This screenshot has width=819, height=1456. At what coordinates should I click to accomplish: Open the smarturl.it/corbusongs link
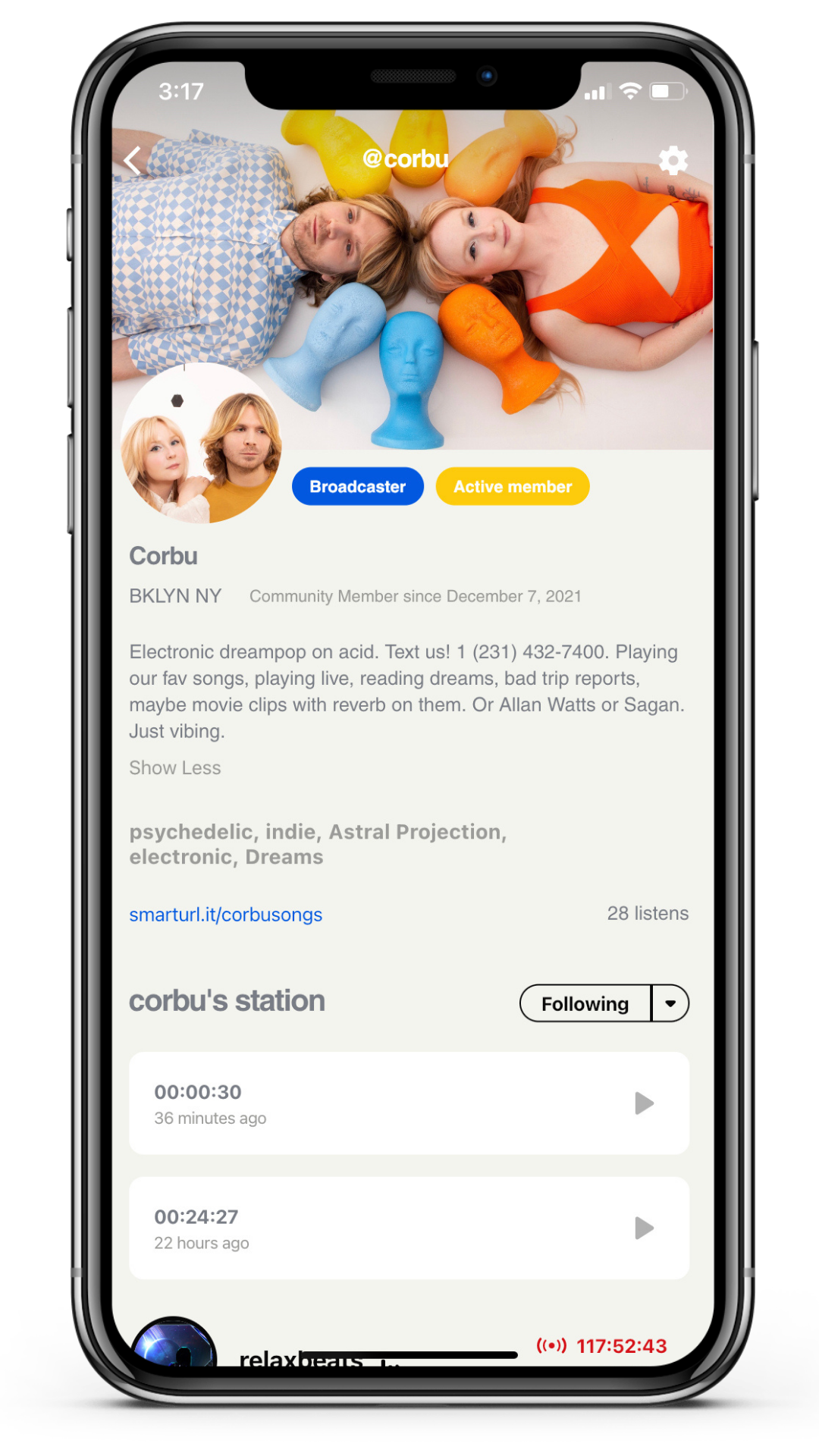(226, 915)
